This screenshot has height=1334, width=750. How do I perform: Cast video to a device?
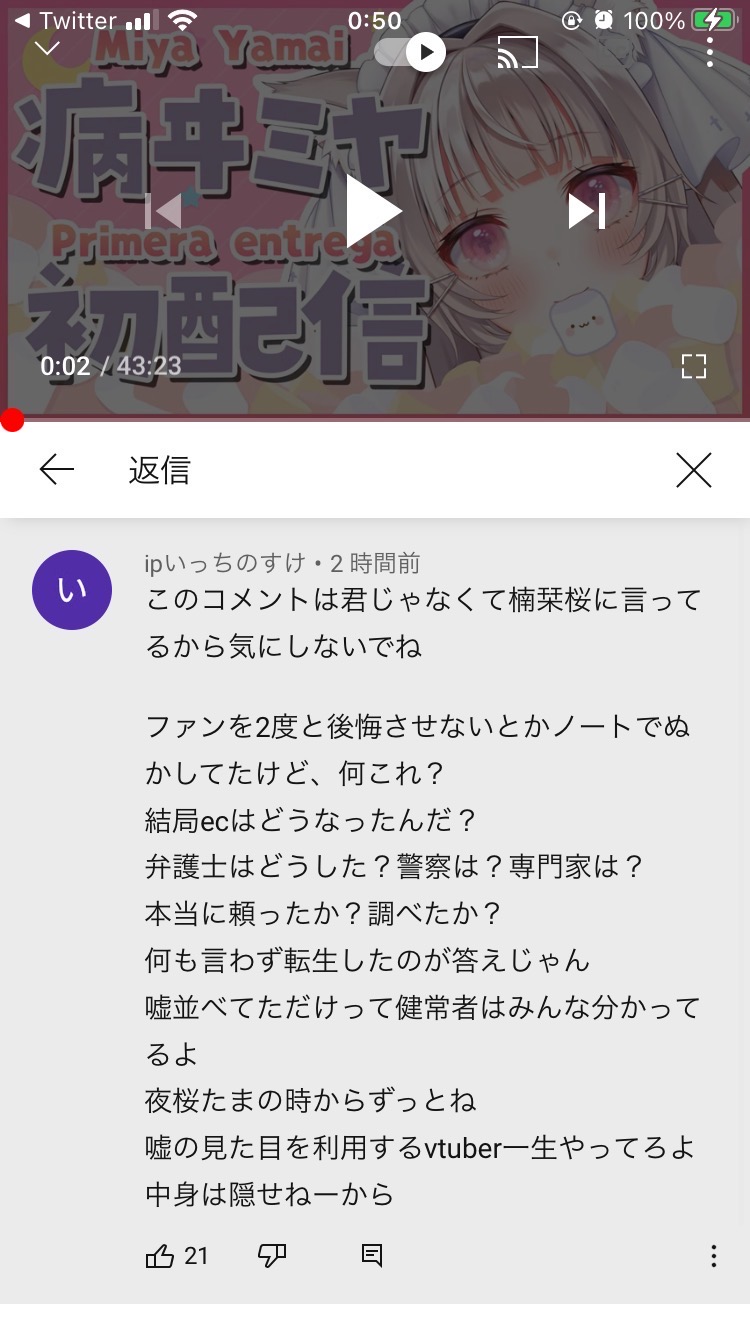point(518,52)
